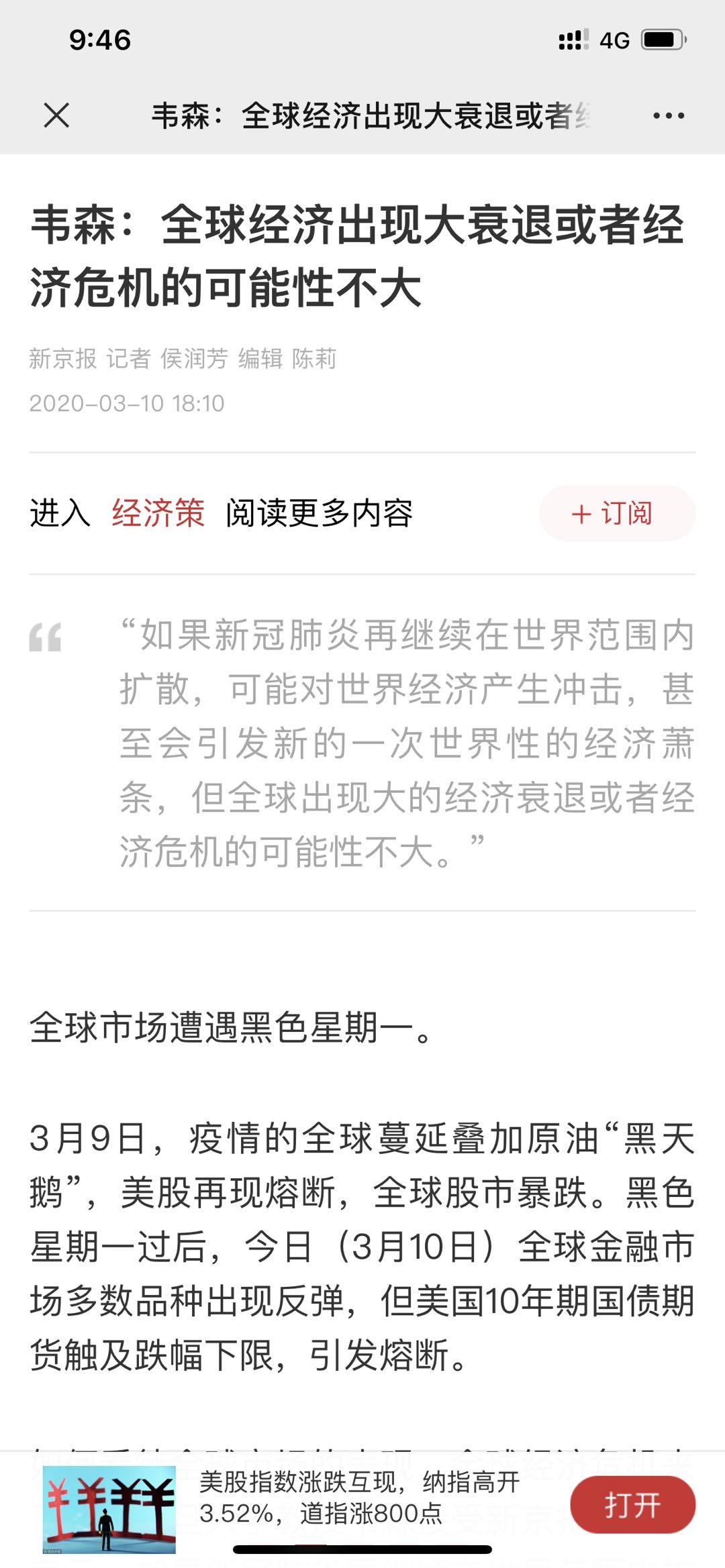Open the three-dot more options menu
The width and height of the screenshot is (725, 1568).
pos(669,115)
